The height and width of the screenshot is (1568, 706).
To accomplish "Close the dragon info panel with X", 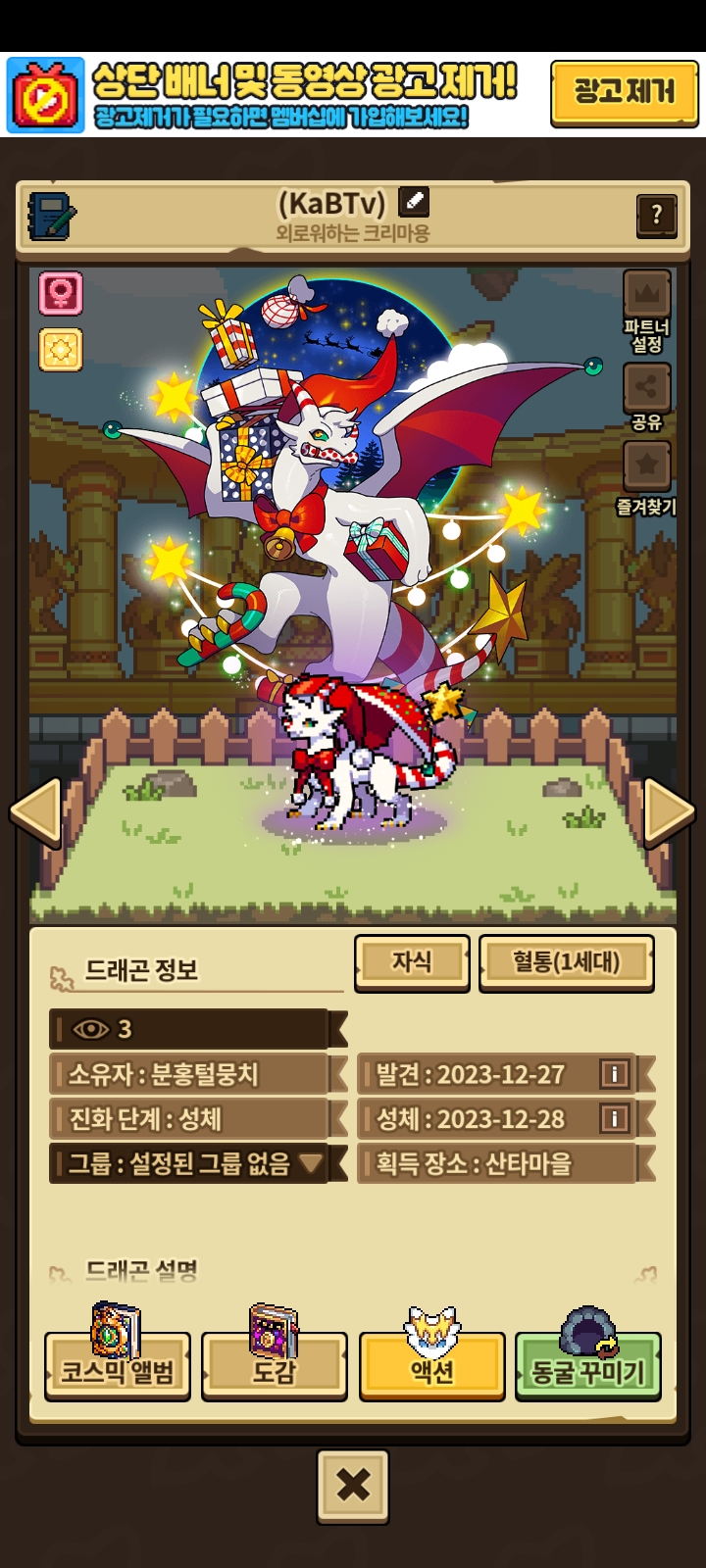I will click(353, 1486).
